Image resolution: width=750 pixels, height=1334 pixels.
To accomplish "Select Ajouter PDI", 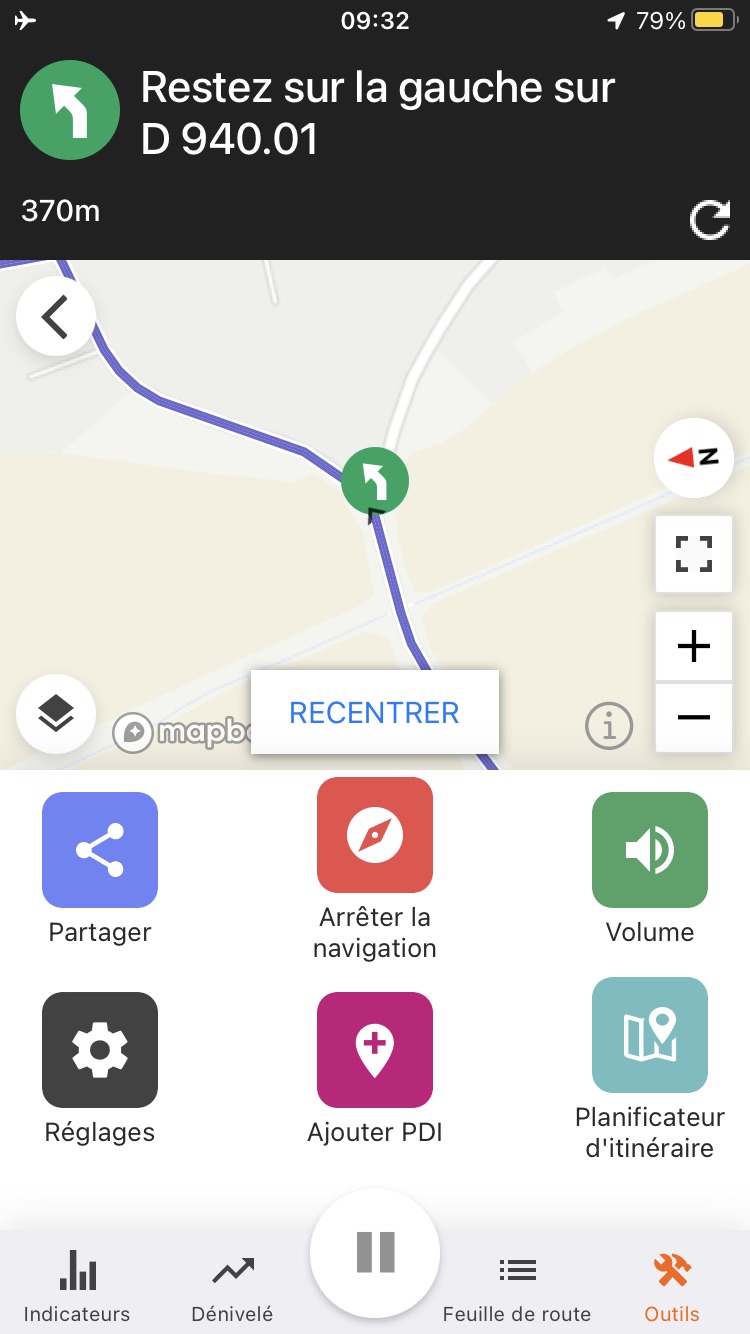I will click(375, 1069).
